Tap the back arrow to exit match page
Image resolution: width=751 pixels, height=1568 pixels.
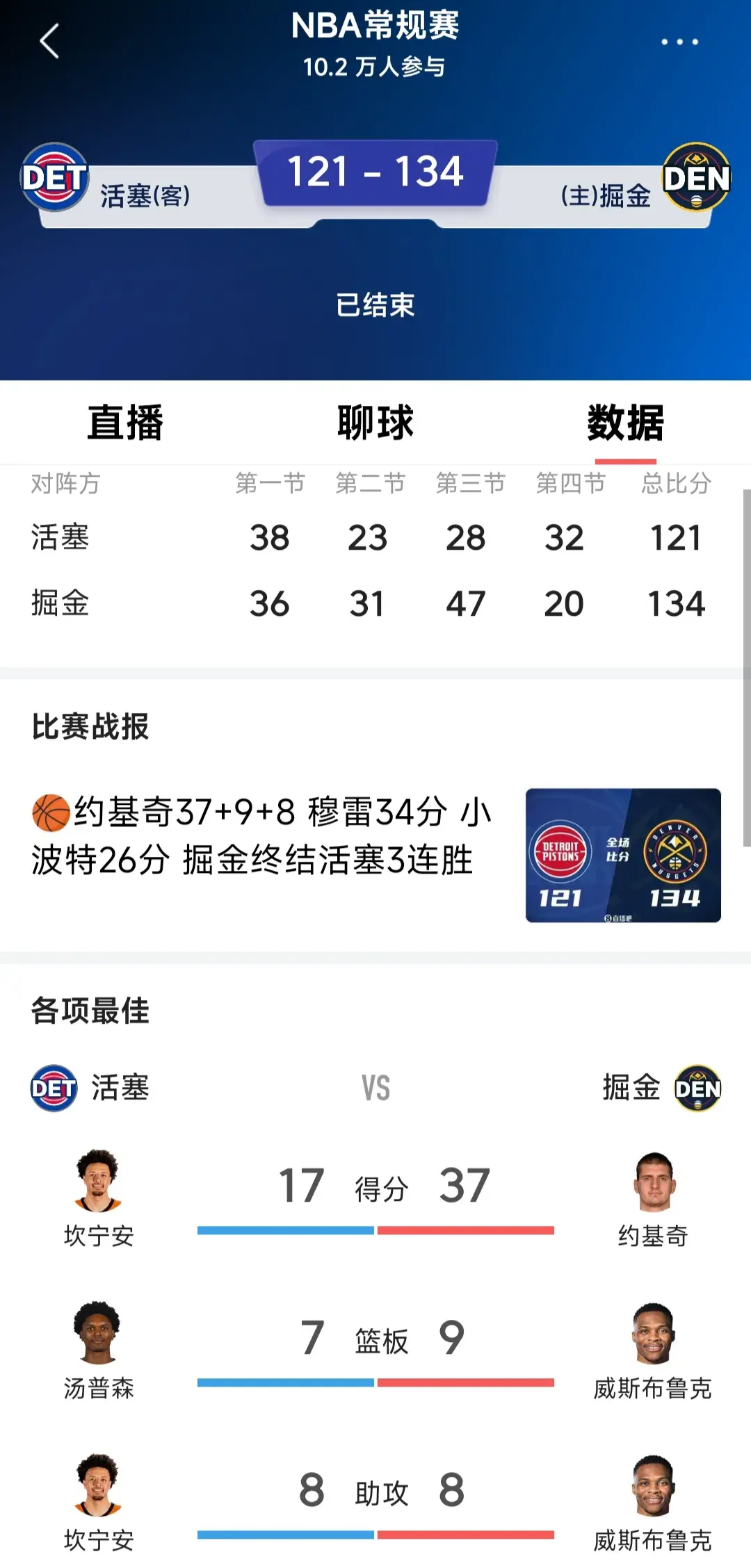pyautogui.click(x=49, y=42)
